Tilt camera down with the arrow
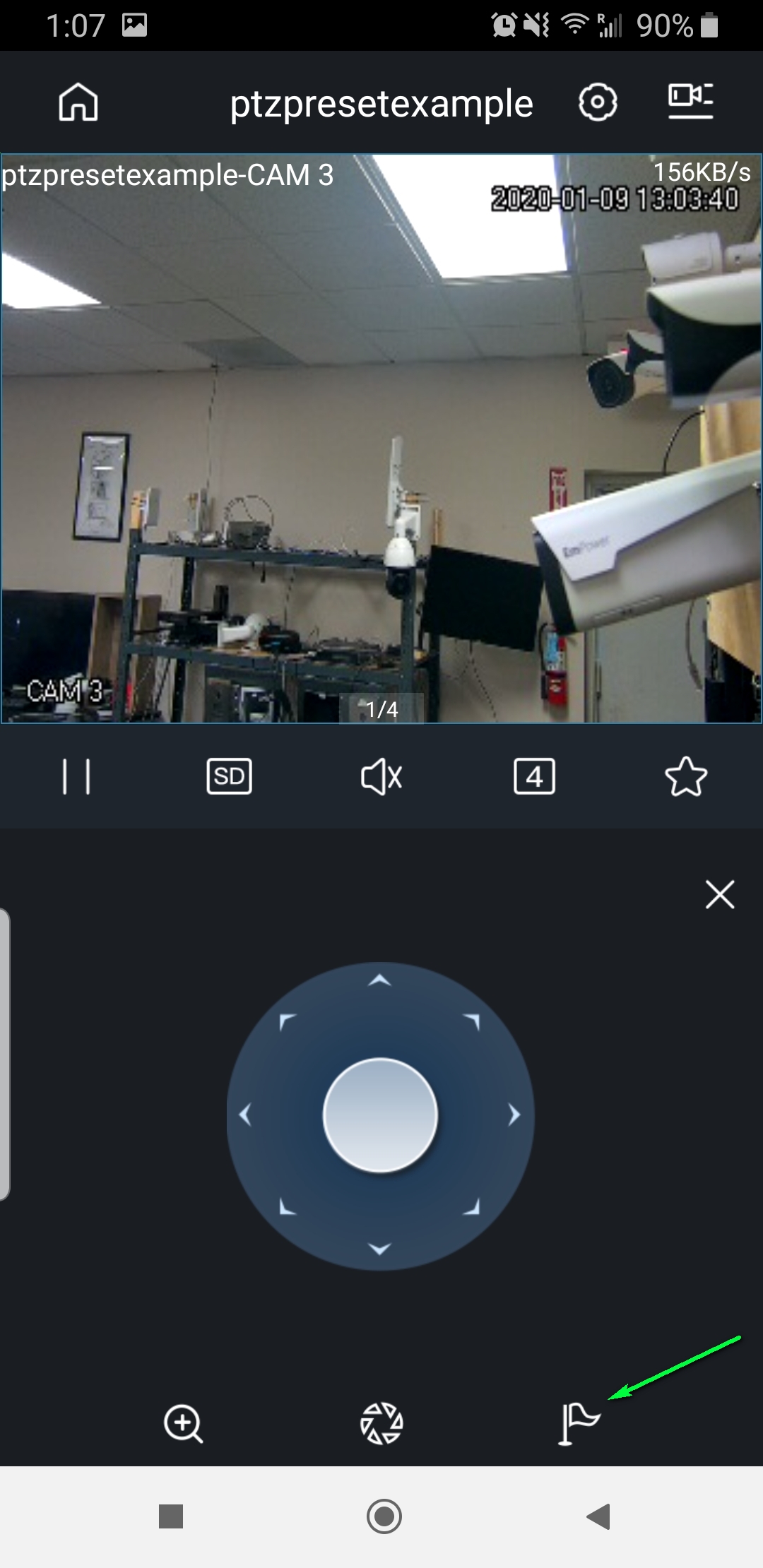 380,1249
